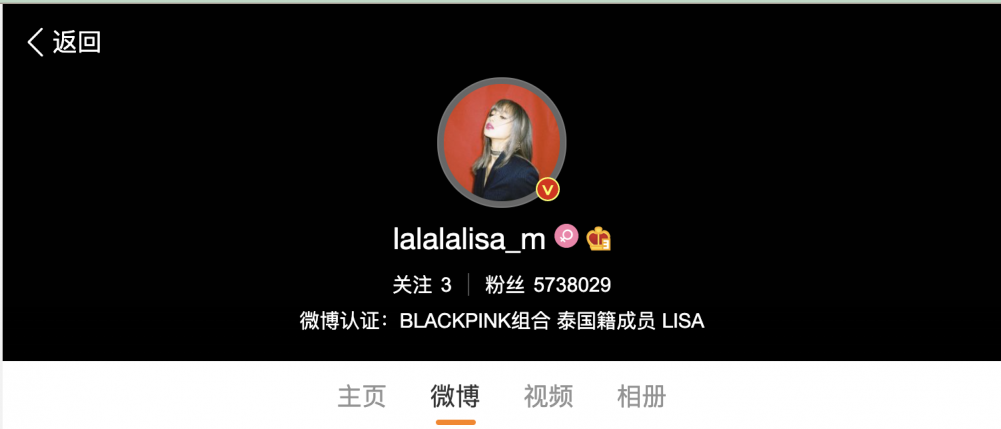This screenshot has height=429, width=1001.
Task: Open the 视频 tab
Action: 548,396
